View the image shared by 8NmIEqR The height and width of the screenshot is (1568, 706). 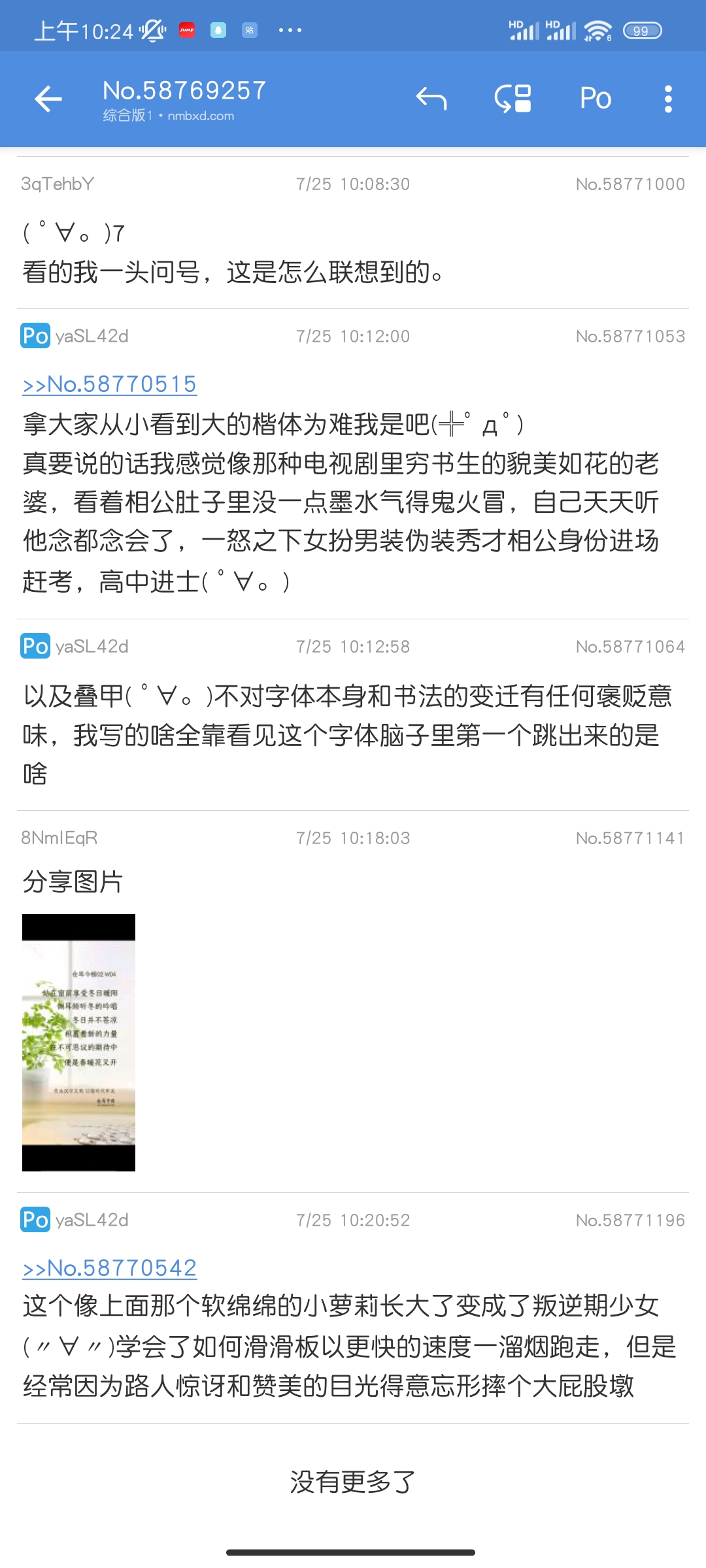coord(79,1042)
